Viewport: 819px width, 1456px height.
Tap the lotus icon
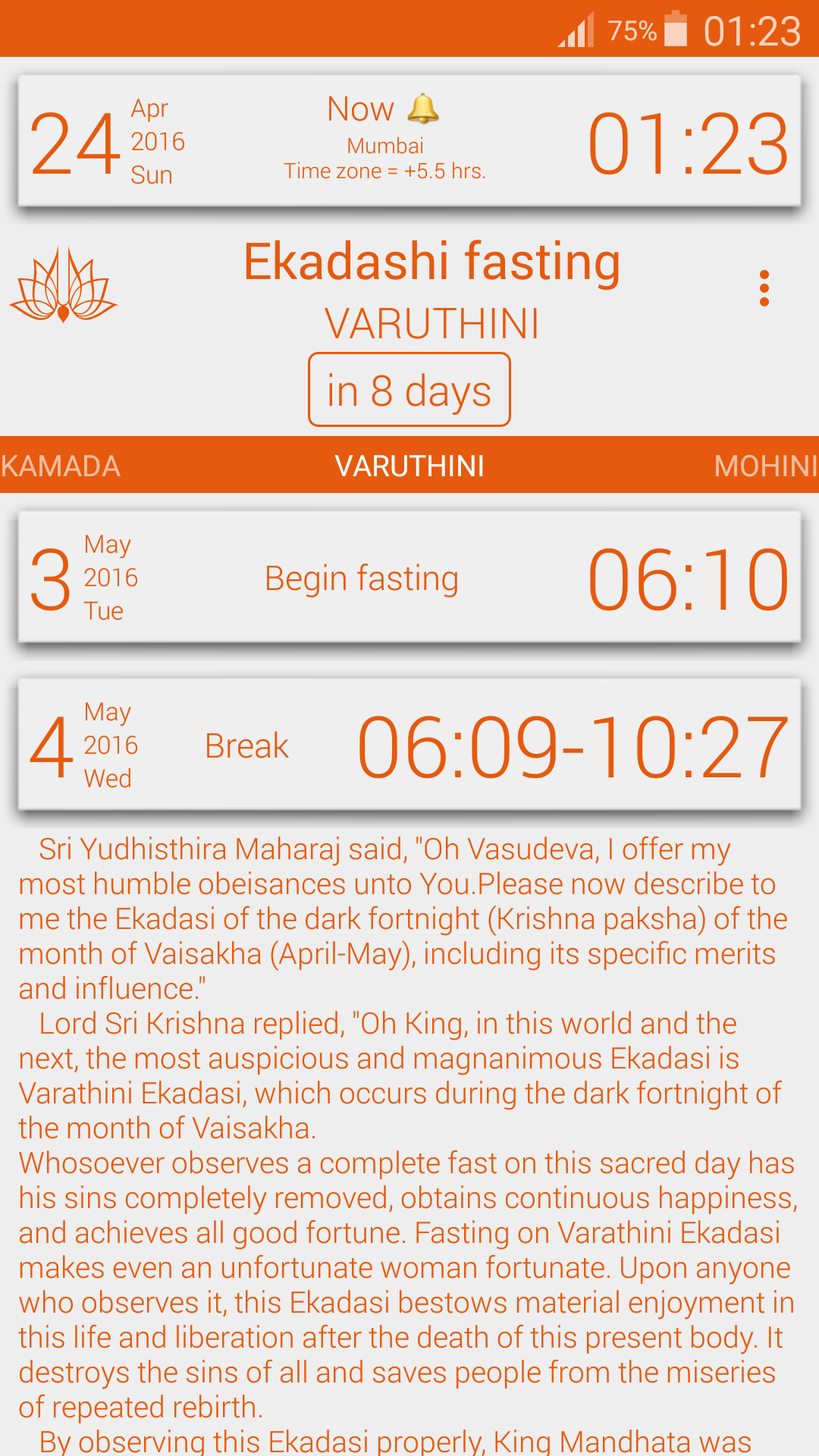point(64,285)
